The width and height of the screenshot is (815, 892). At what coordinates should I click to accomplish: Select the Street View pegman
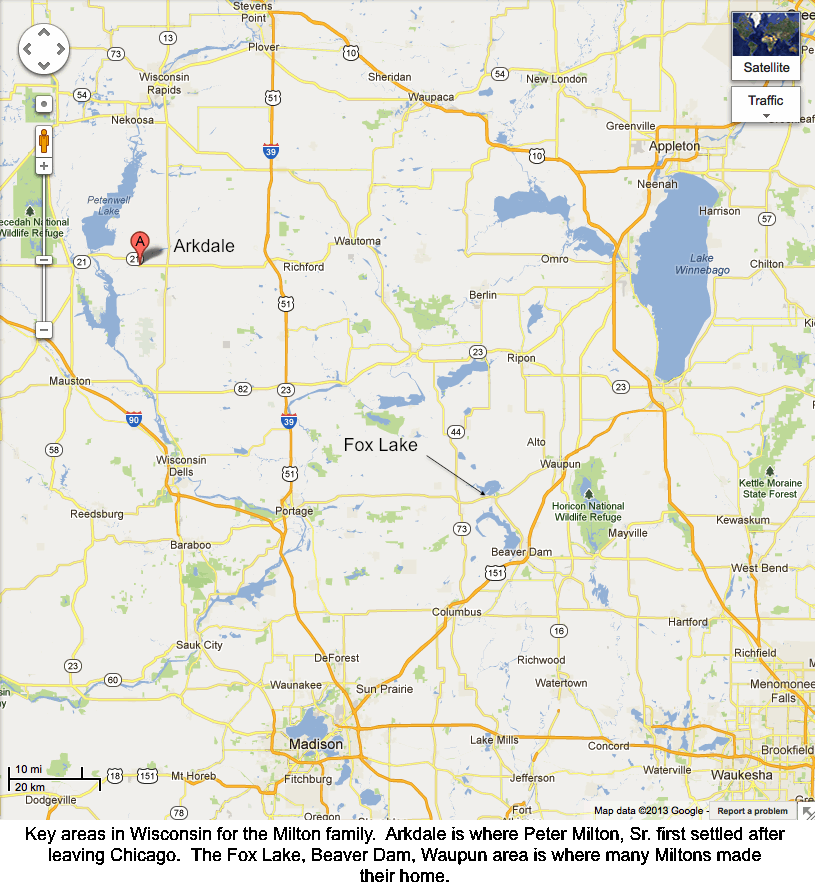tap(44, 140)
